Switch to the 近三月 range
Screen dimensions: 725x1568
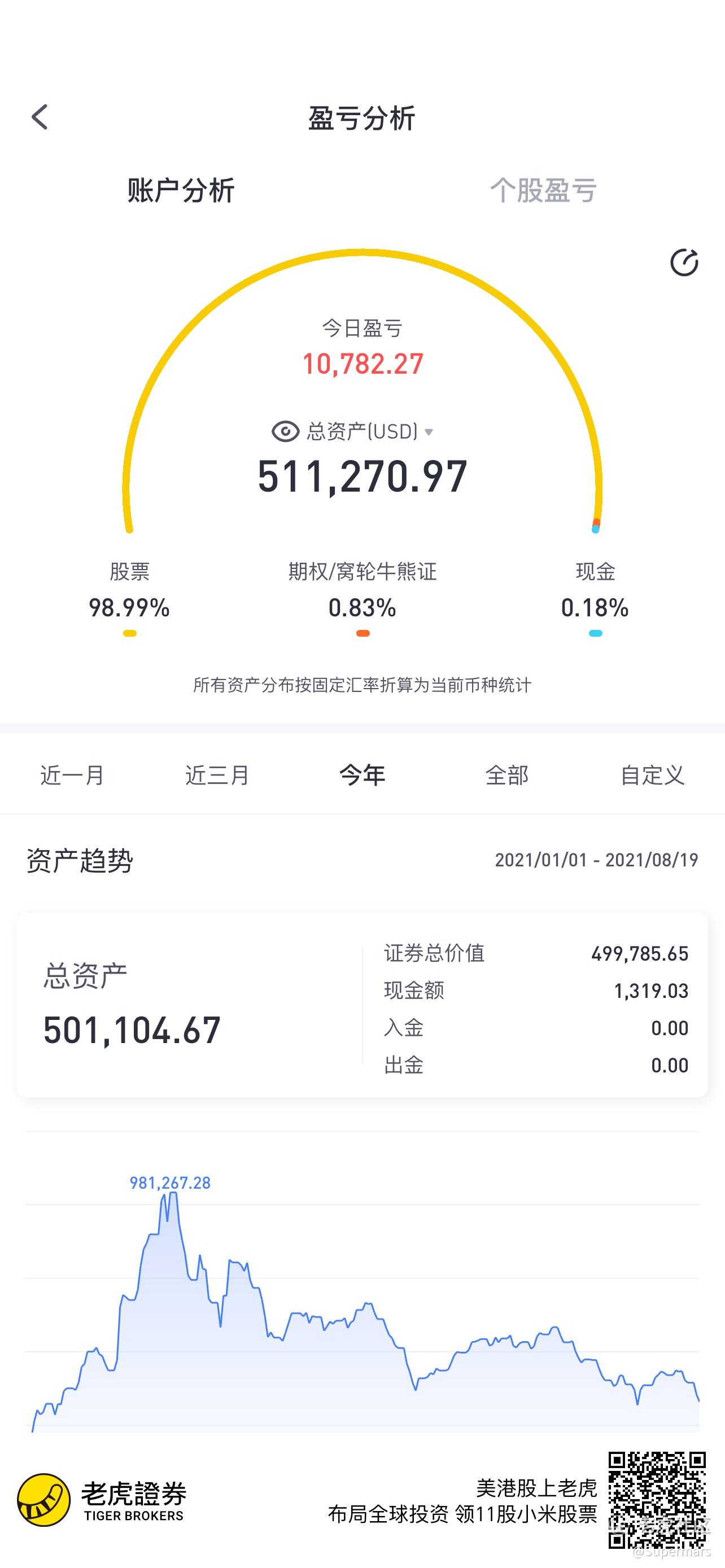pyautogui.click(x=217, y=775)
